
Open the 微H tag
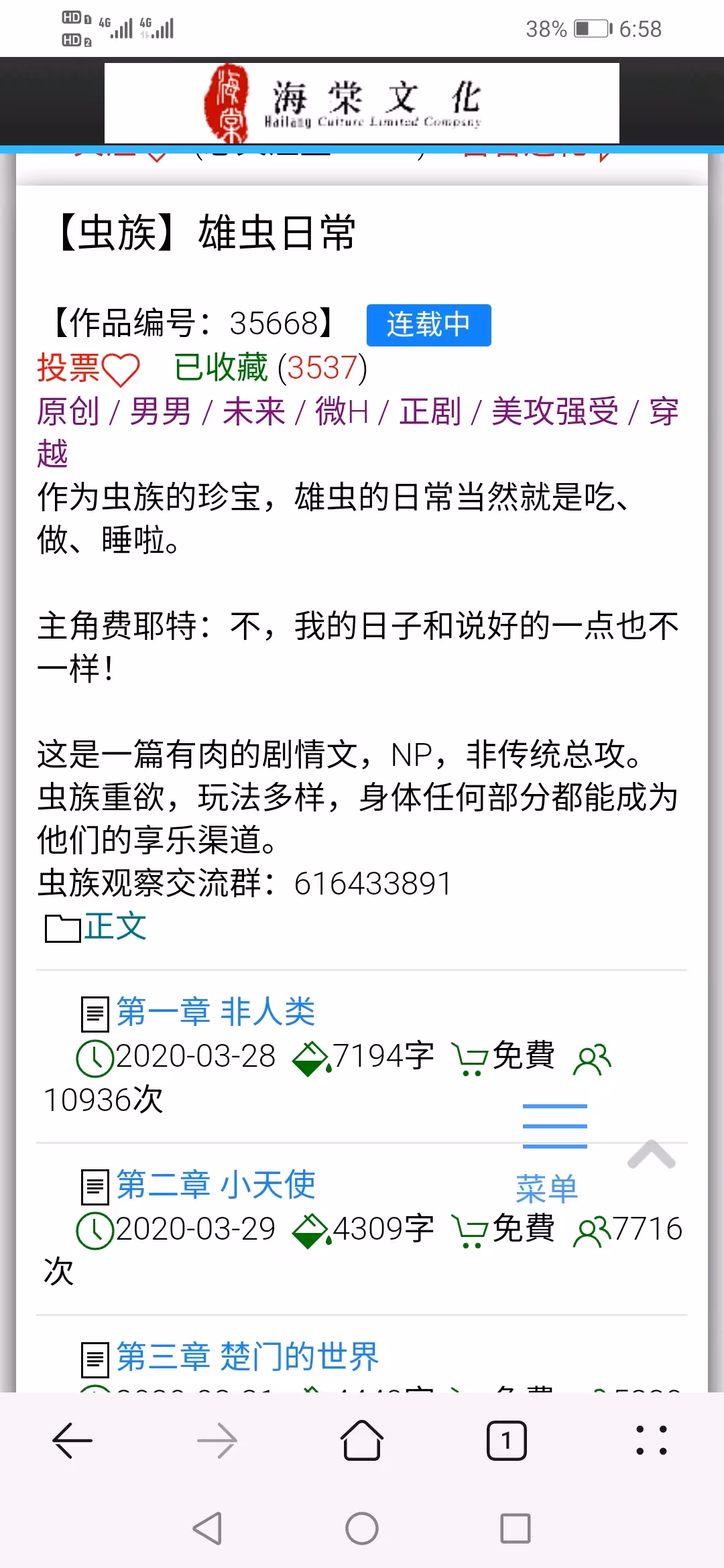342,411
